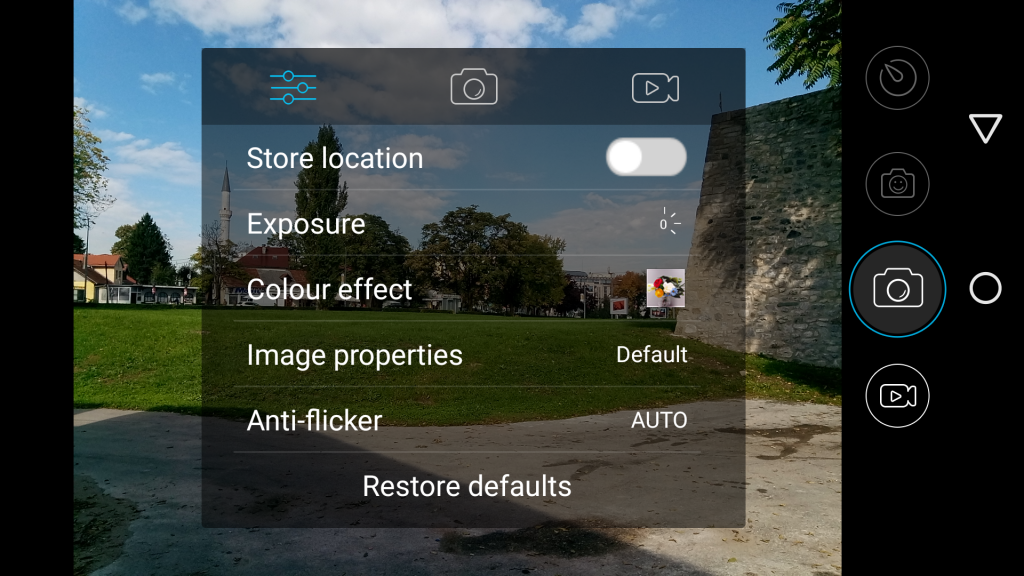Open Image properties setting
This screenshot has width=1024, height=576.
click(x=466, y=355)
